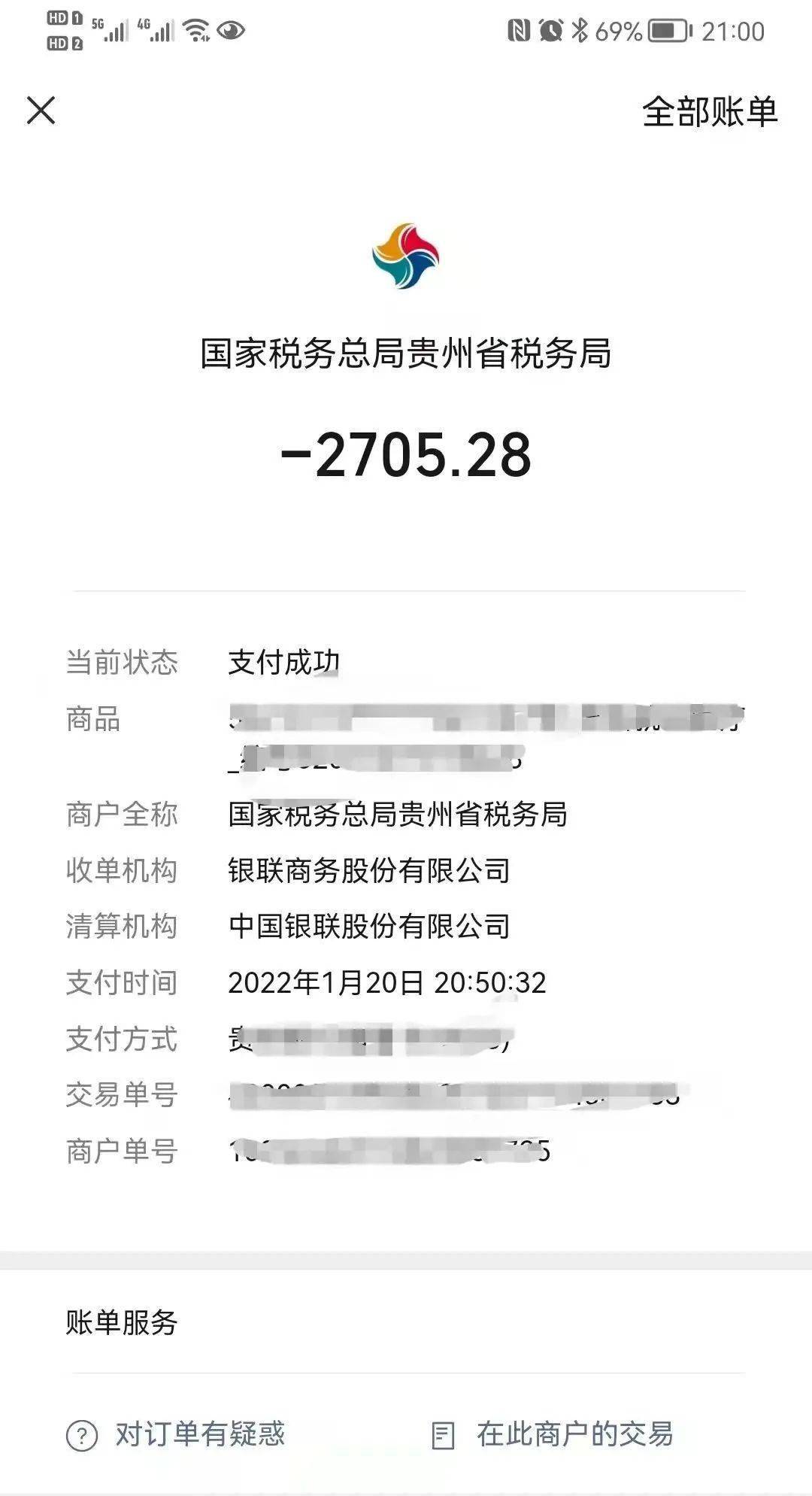
Task: Open 全部账单 (all bills)
Action: (709, 112)
